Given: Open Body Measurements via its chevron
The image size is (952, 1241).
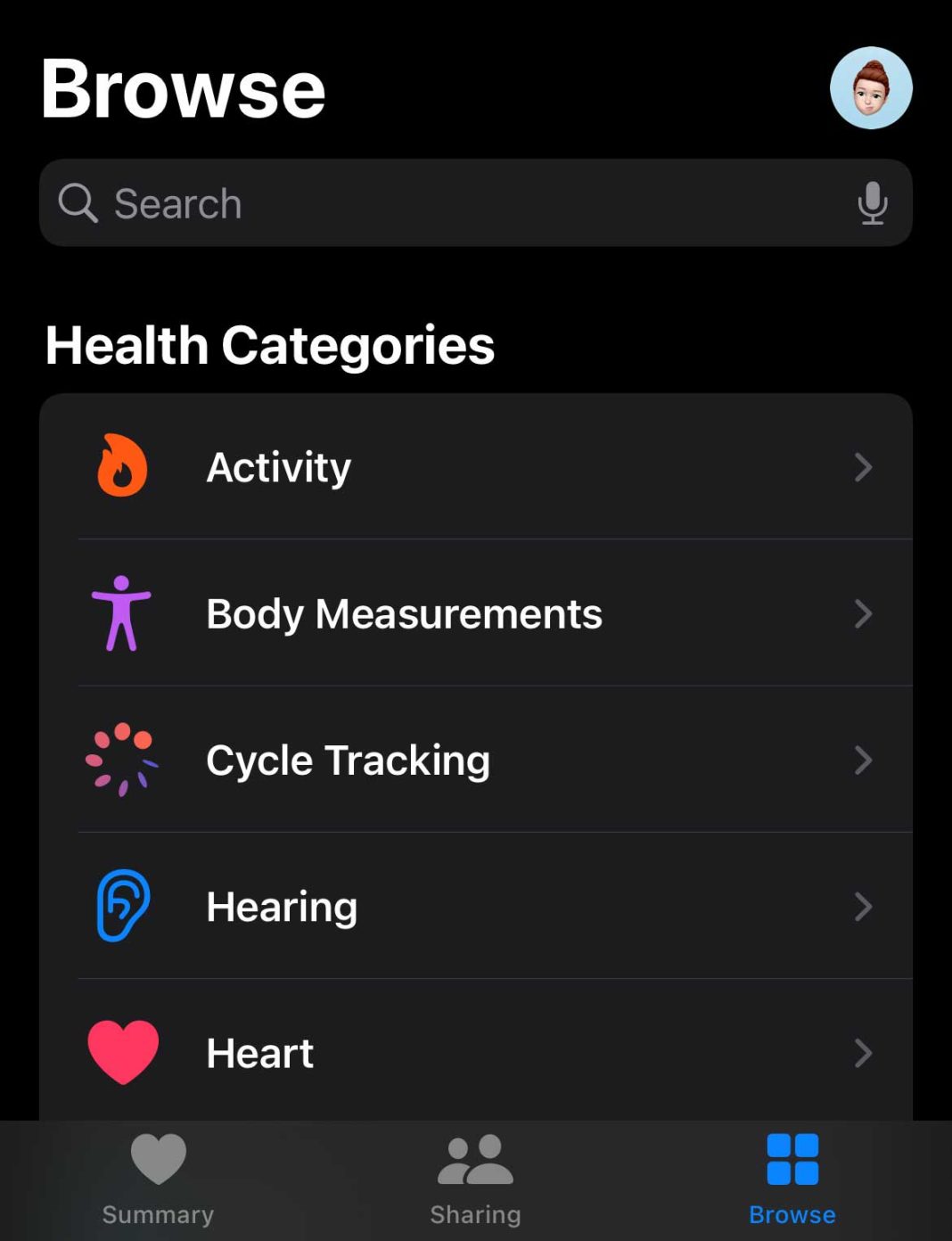Looking at the screenshot, I should (x=863, y=613).
